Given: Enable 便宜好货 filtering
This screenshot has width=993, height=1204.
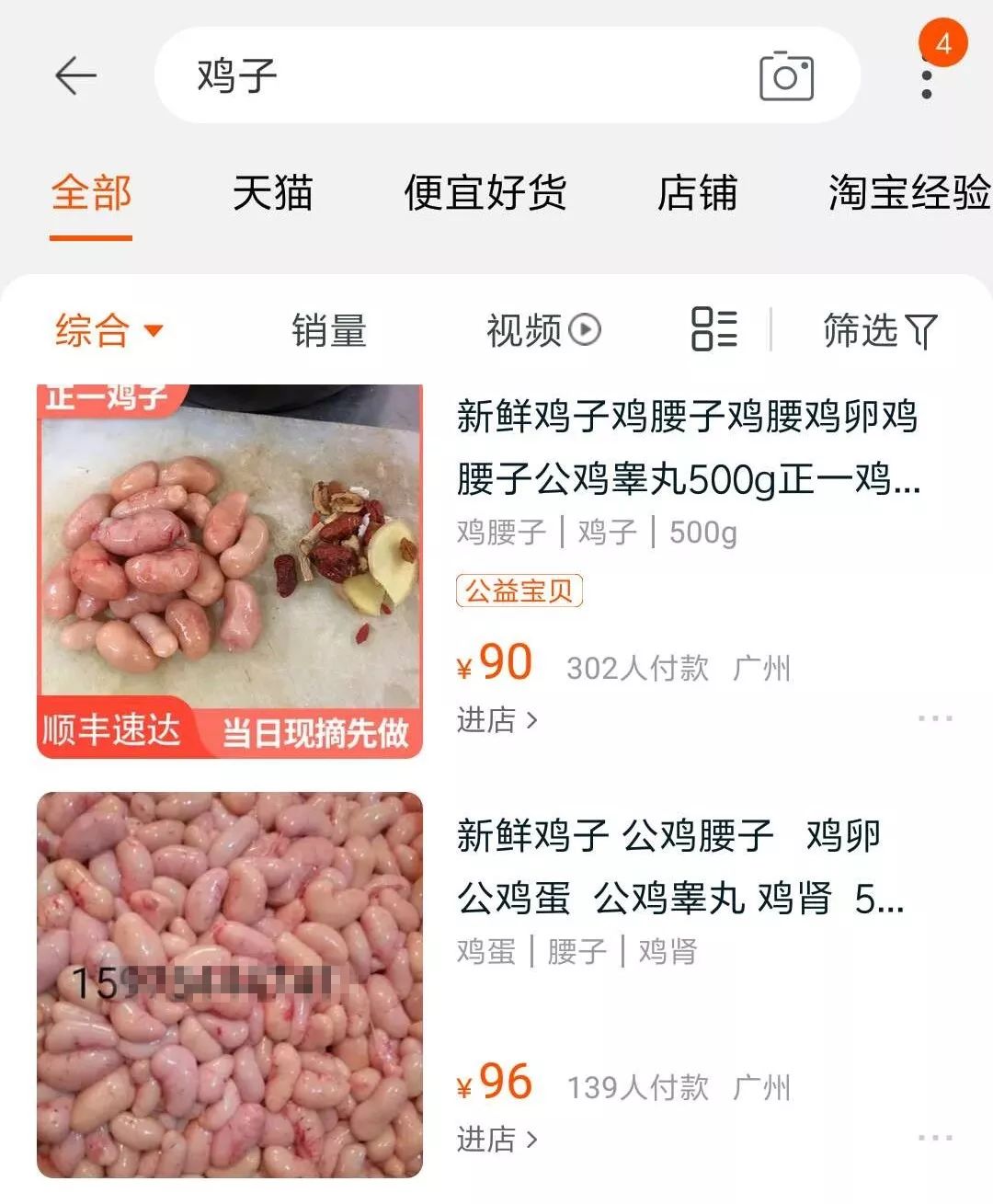Looking at the screenshot, I should point(485,194).
